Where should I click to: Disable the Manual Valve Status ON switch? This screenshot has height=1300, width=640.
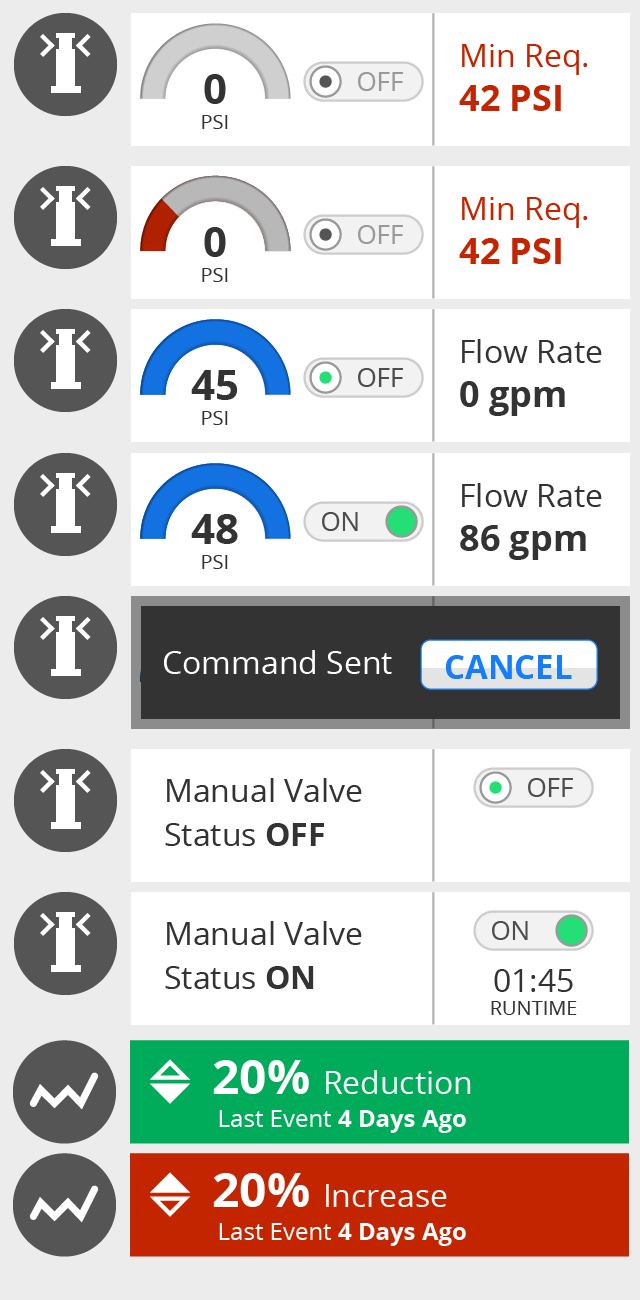coord(533,931)
